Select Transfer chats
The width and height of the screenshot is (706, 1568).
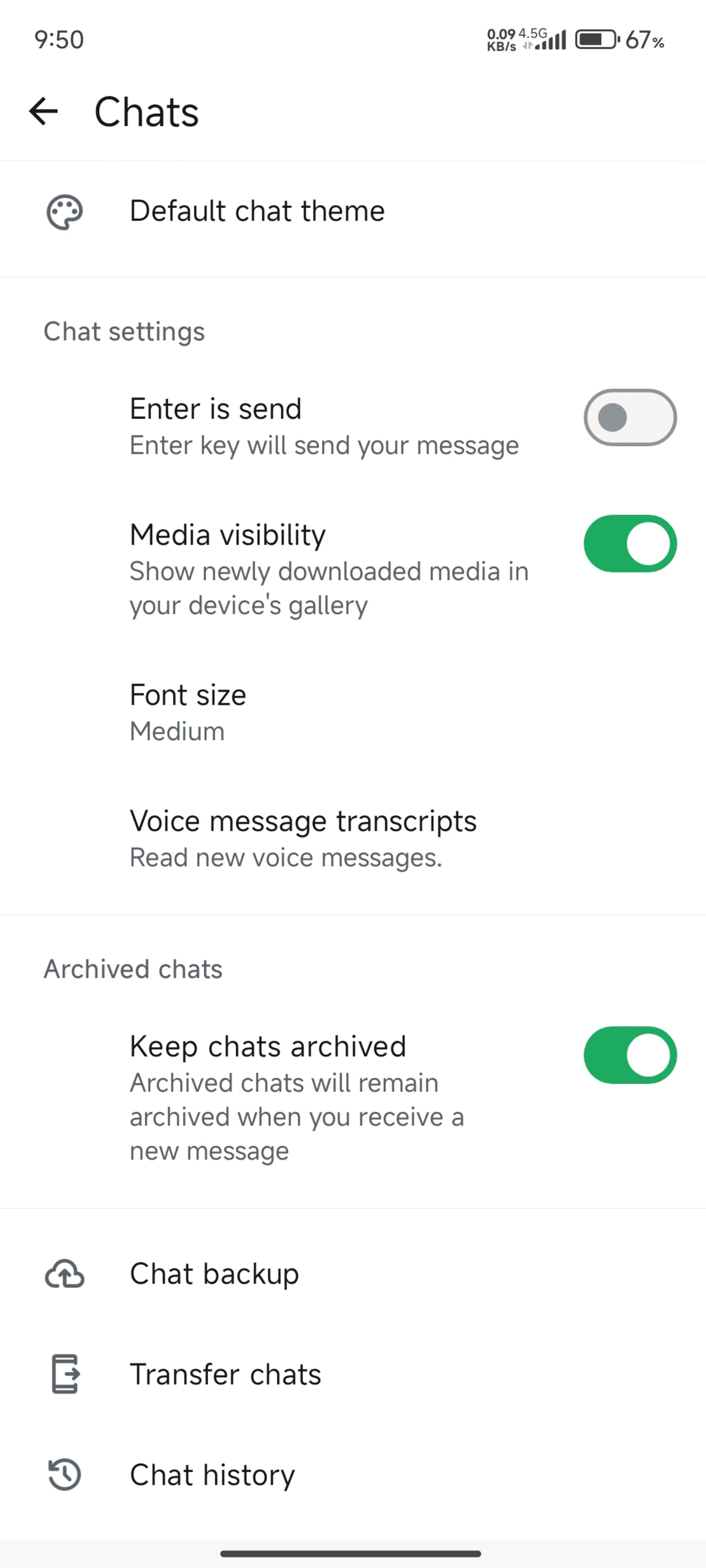coord(225,1374)
